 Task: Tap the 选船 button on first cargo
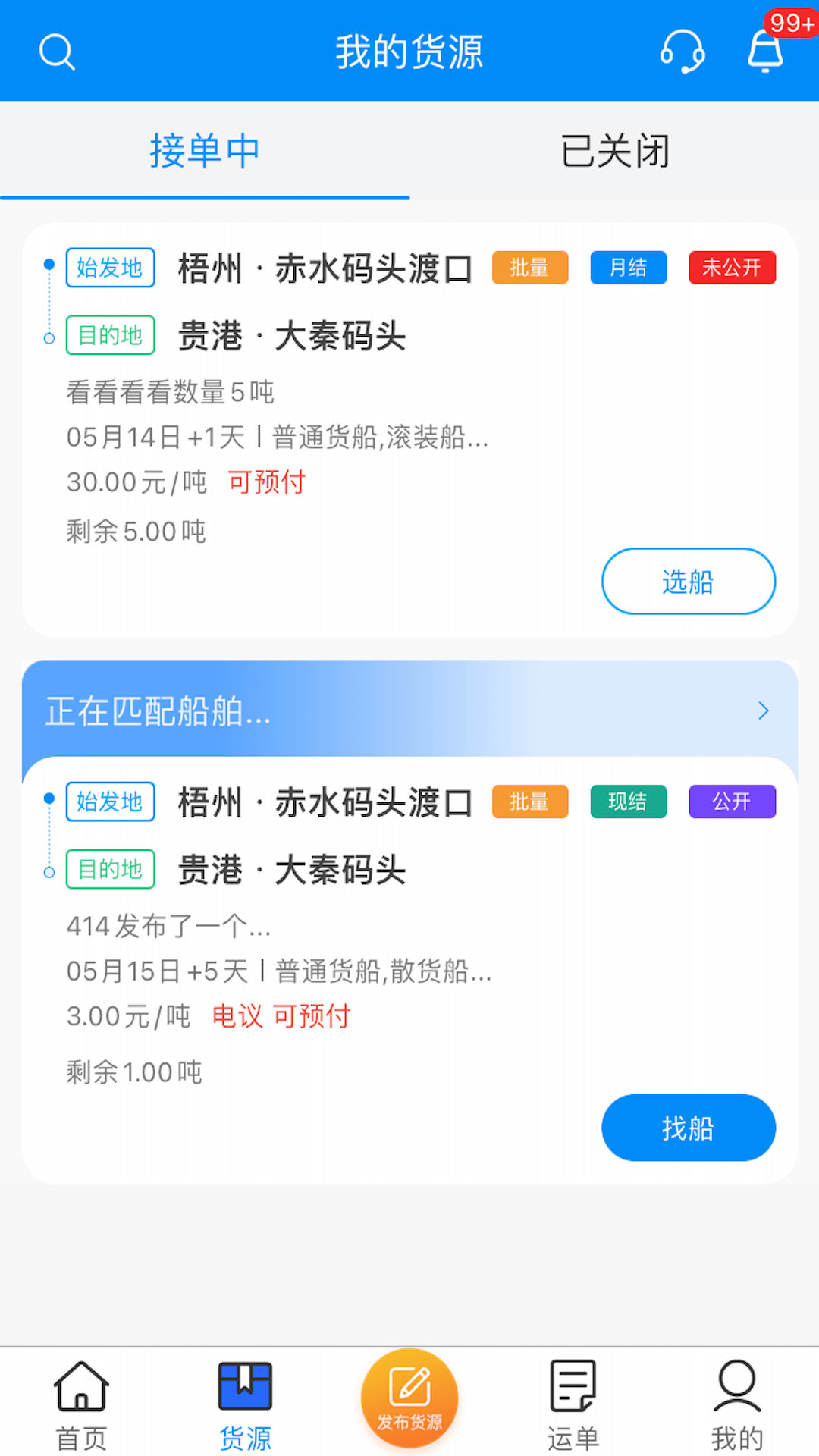(x=687, y=581)
